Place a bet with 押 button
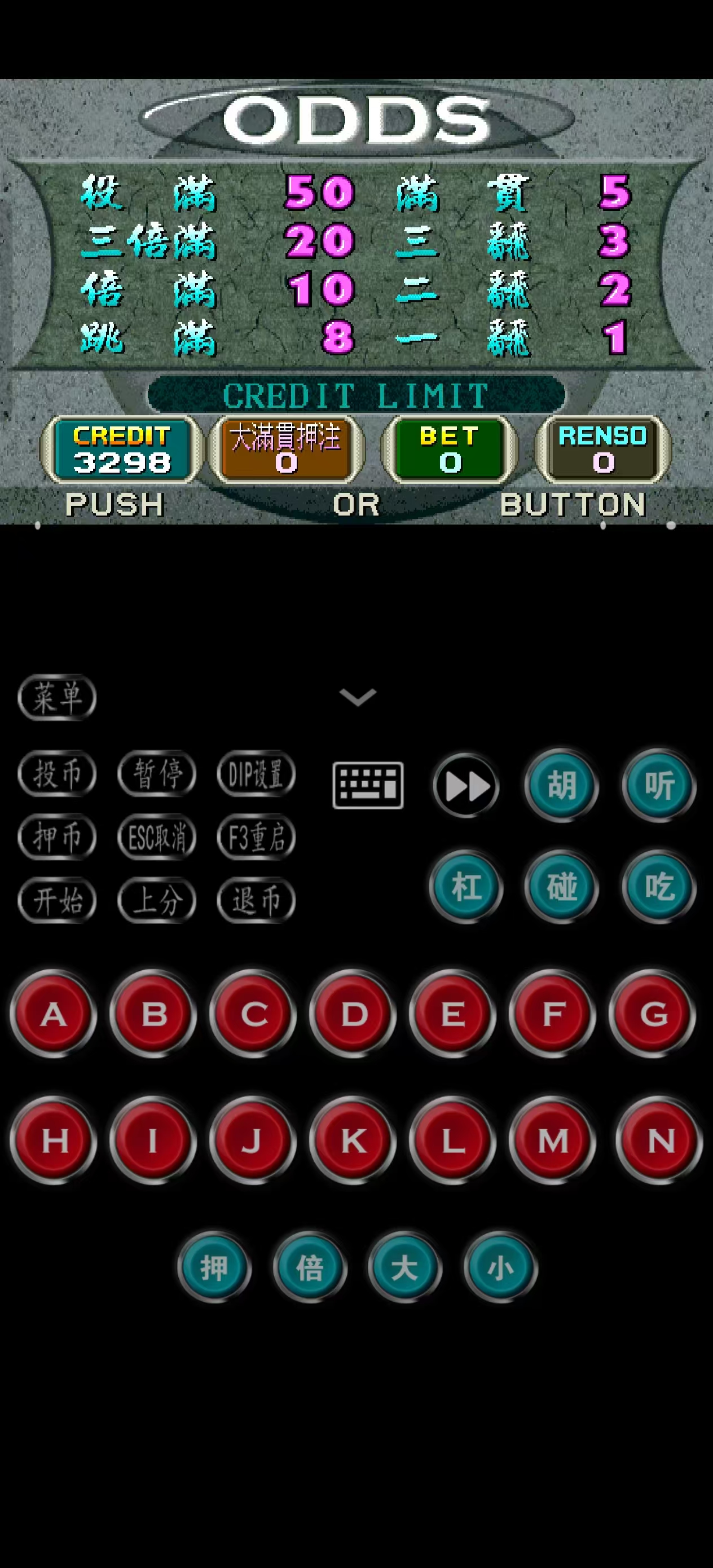 tap(214, 1267)
